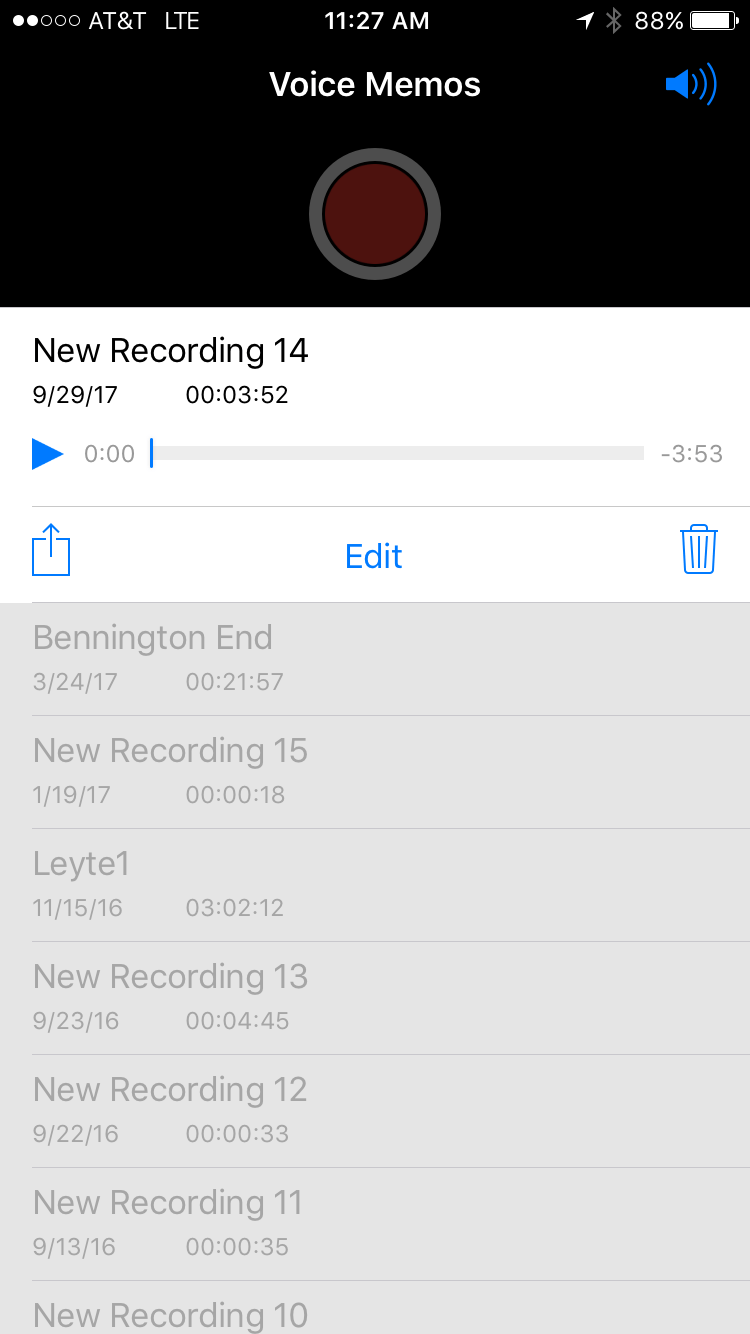Open the Bennington End recording
The height and width of the screenshot is (1334, 750).
point(375,658)
